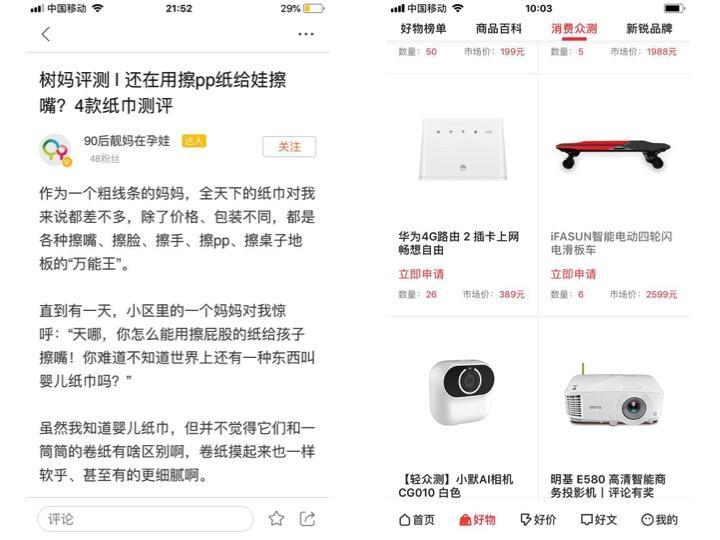The height and width of the screenshot is (540, 720).
Task: Go to the 首页 home tab
Action: (x=417, y=520)
